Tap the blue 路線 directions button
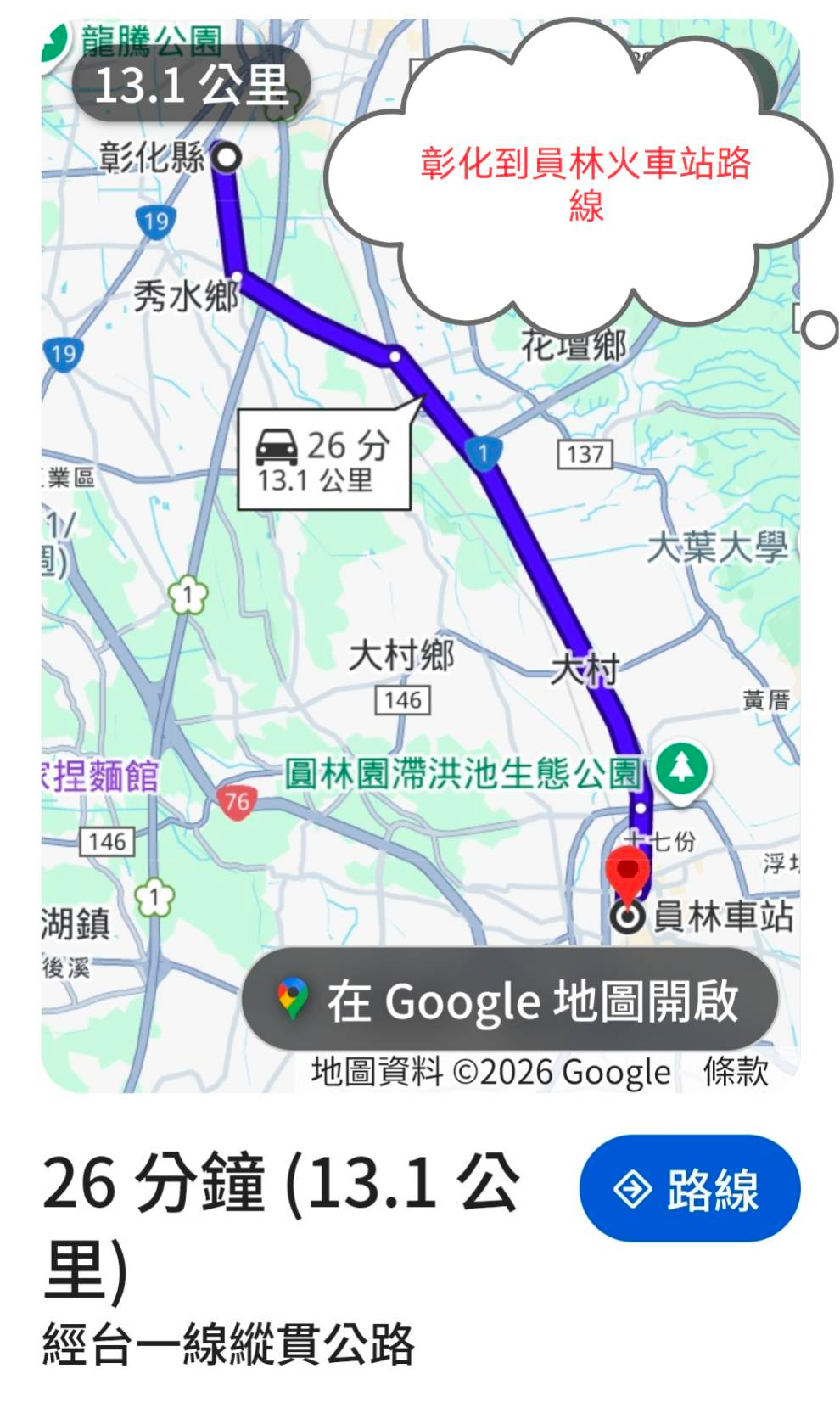 pyautogui.click(x=689, y=1188)
